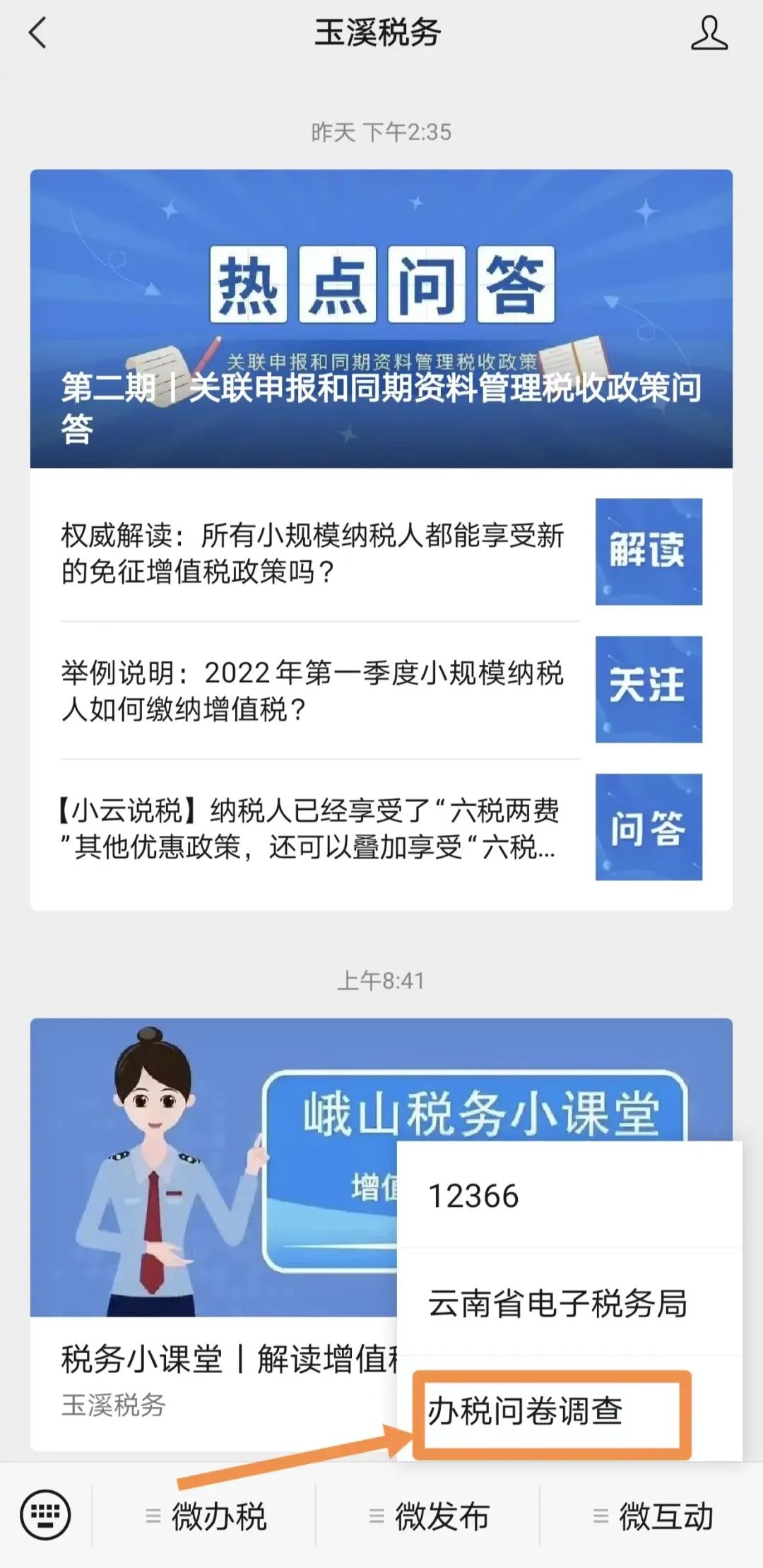Open the 权威解读 小规模纳税人 article
763x1568 pixels.
pos(381,553)
